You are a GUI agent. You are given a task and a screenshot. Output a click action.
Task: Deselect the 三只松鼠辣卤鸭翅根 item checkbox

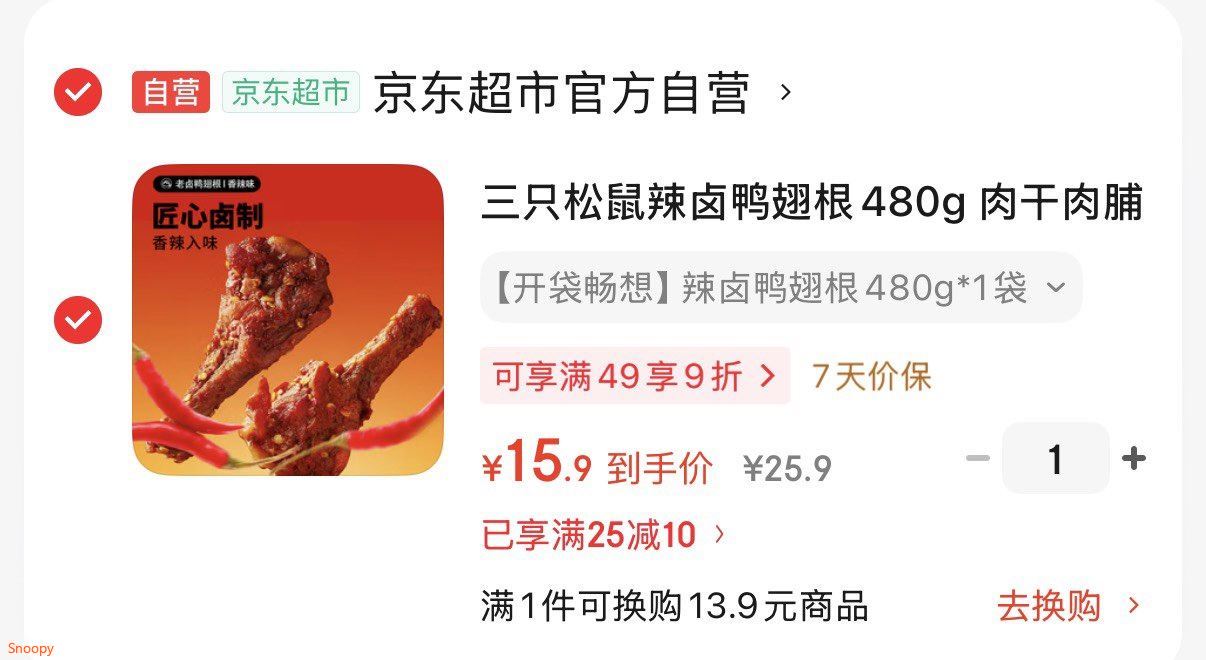coord(77,320)
